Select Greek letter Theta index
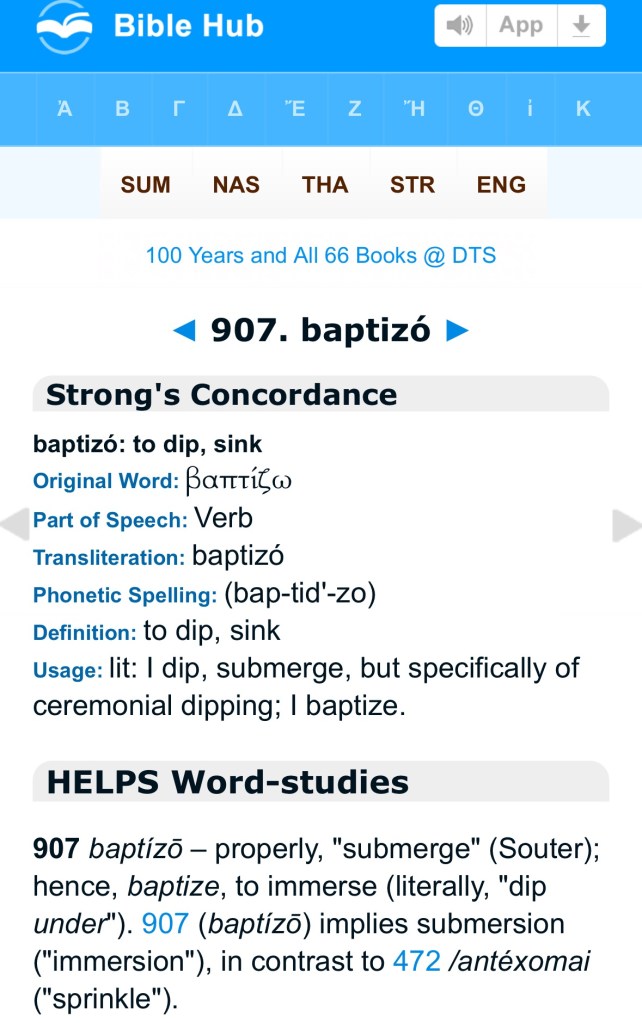Viewport: 642px width, 1023px height. coord(475,110)
